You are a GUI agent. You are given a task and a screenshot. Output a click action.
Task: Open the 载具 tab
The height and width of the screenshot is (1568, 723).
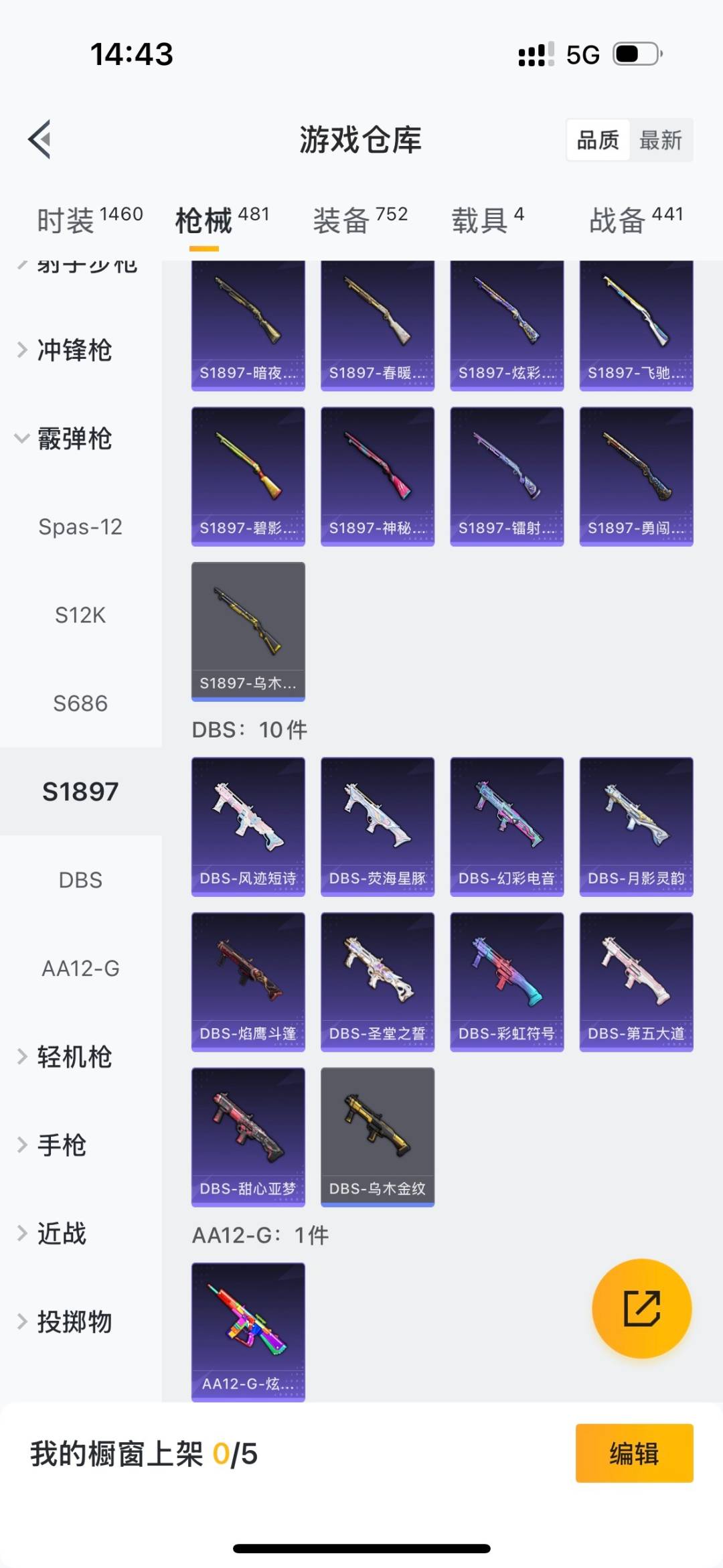coord(487,220)
